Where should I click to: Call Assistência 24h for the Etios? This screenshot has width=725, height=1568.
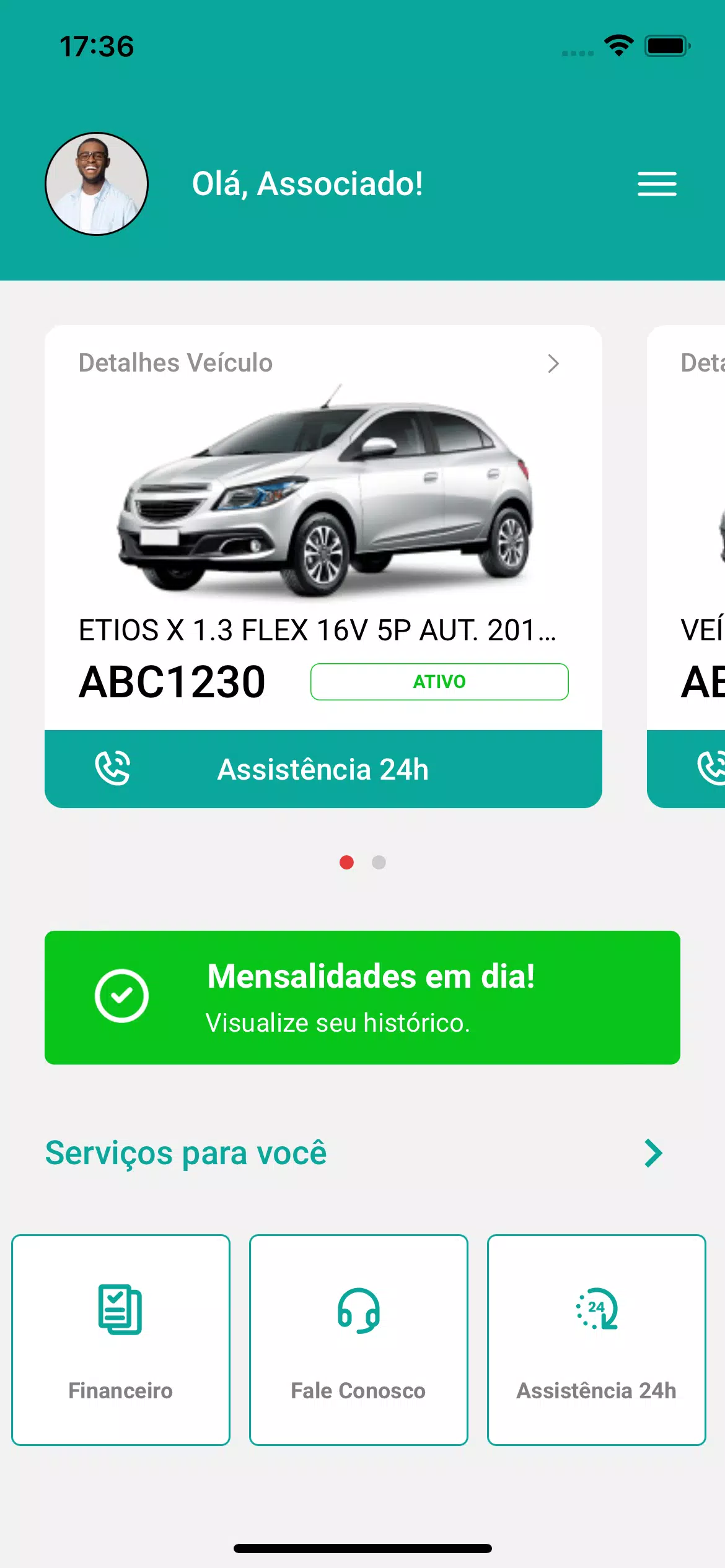[x=323, y=769]
